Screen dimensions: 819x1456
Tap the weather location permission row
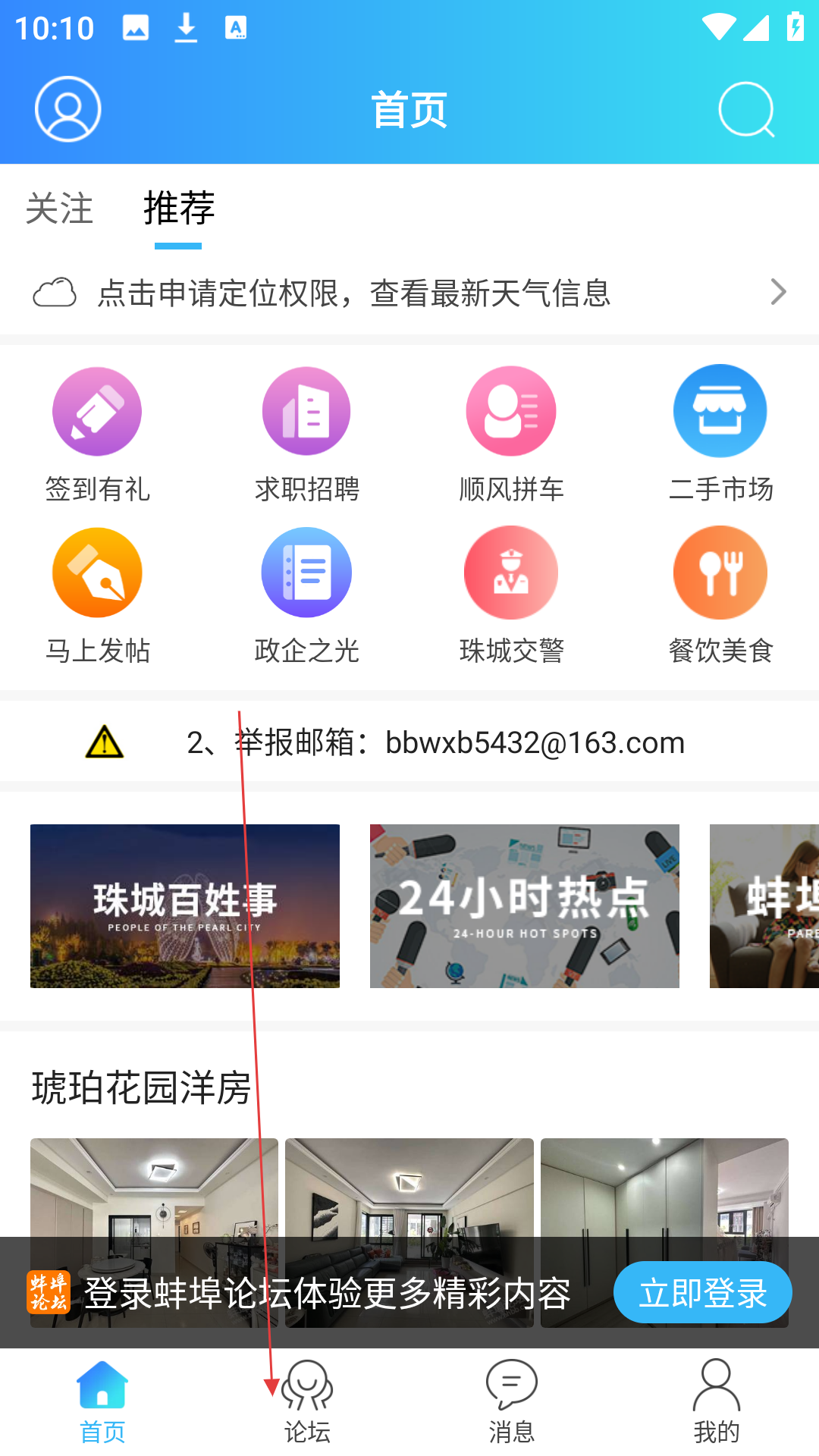click(x=409, y=293)
